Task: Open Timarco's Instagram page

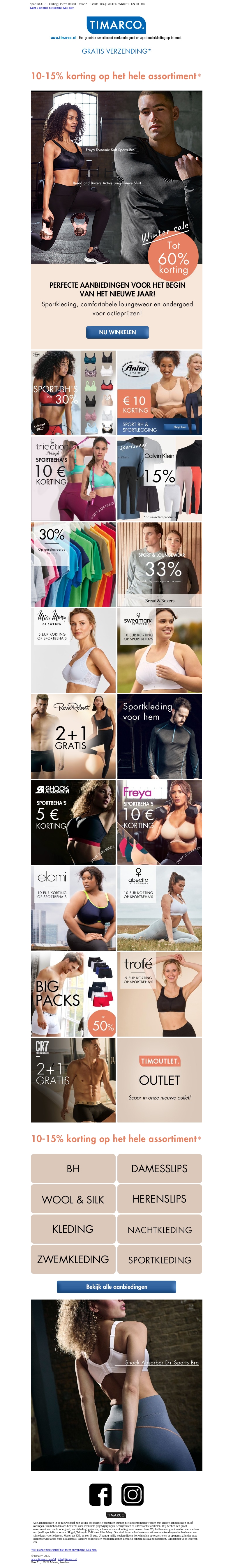Action: (132, 1494)
